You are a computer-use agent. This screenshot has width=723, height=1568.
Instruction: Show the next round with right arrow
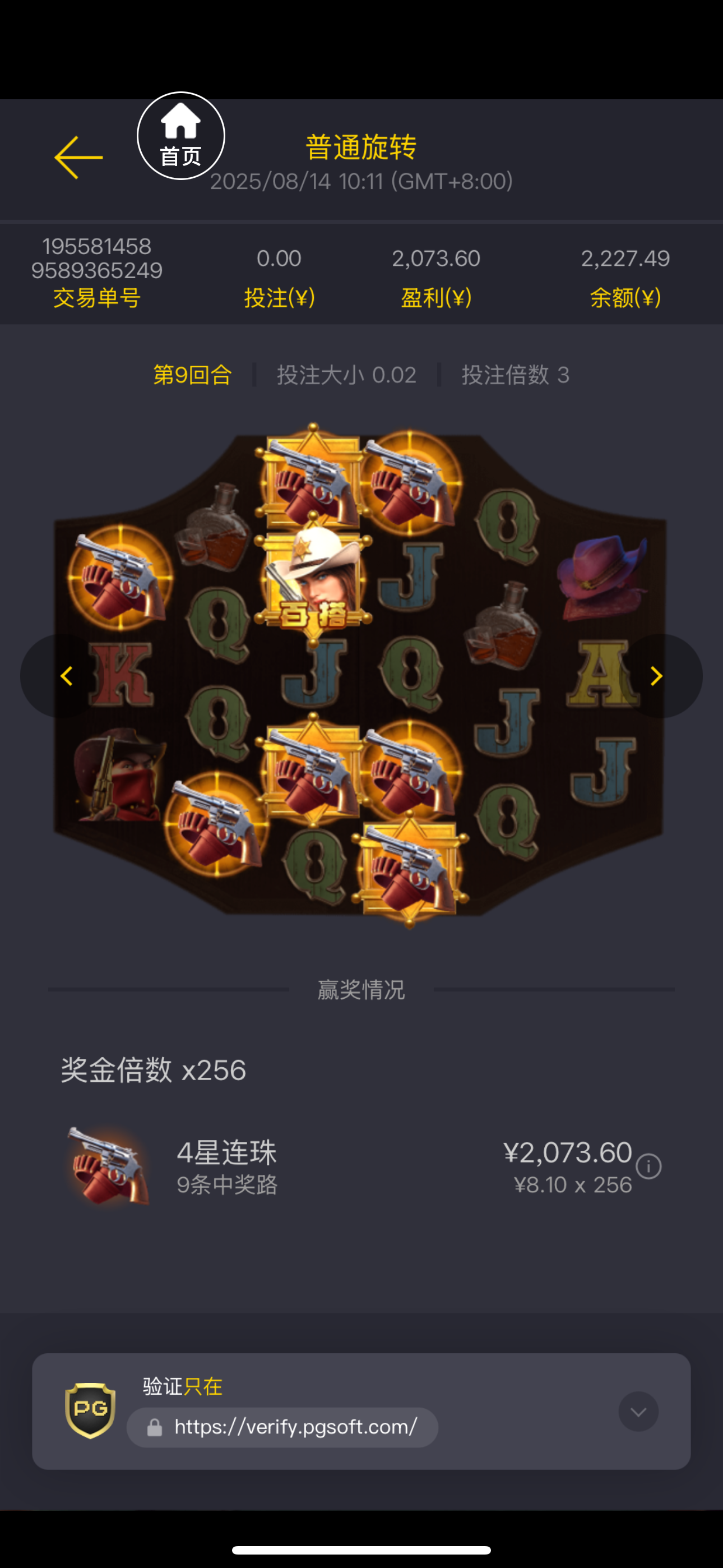(x=657, y=676)
